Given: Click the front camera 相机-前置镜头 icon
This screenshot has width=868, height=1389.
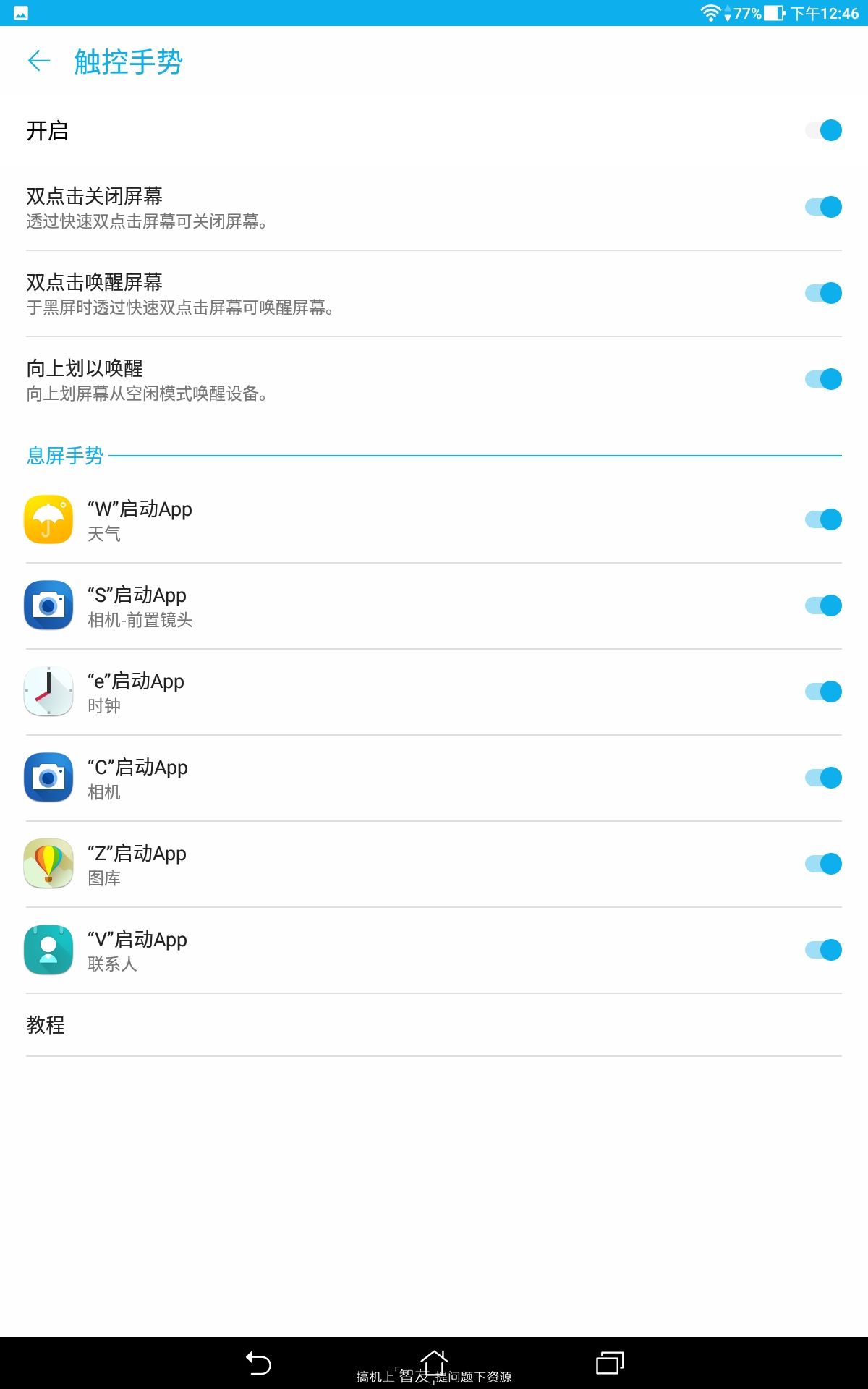Looking at the screenshot, I should 48,606.
